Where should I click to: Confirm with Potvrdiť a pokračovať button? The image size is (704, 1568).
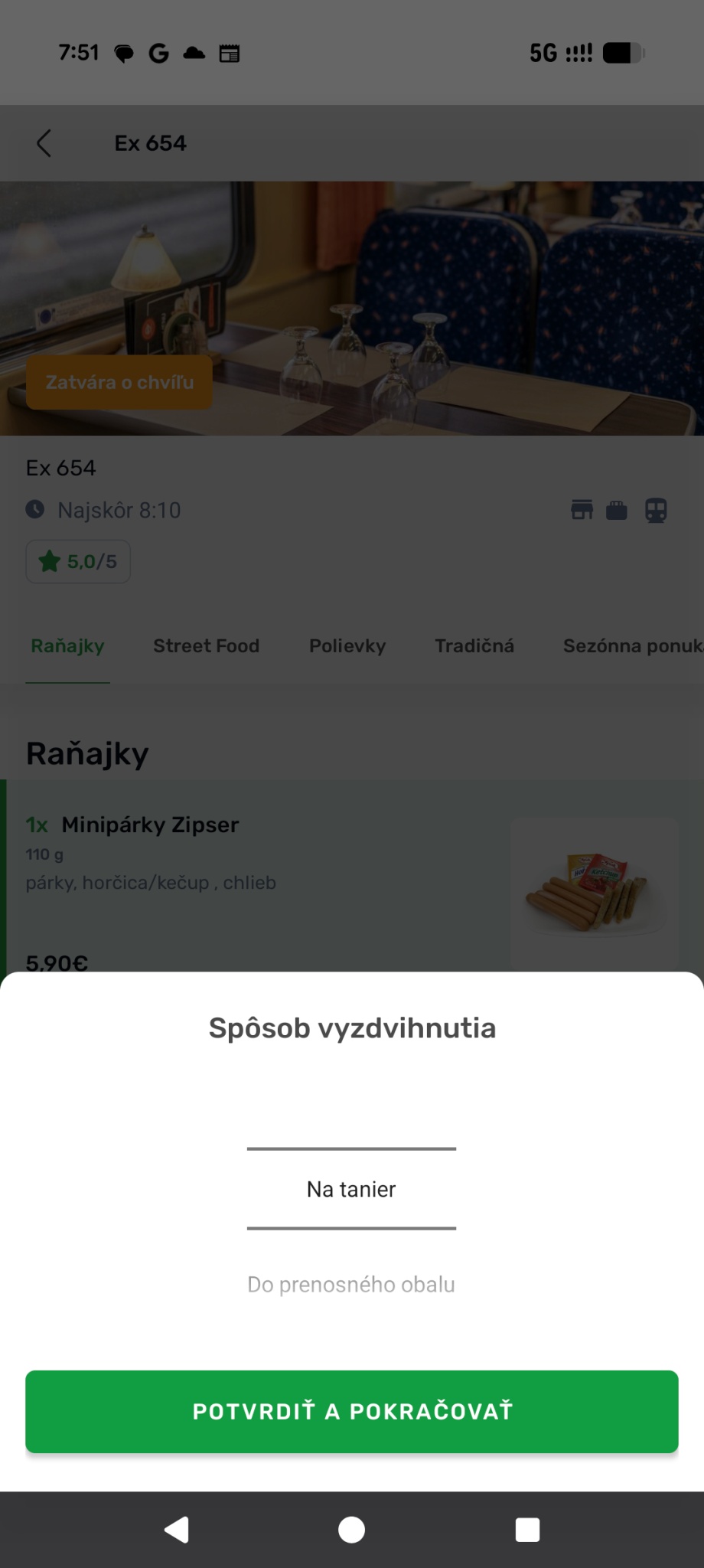pos(351,1411)
